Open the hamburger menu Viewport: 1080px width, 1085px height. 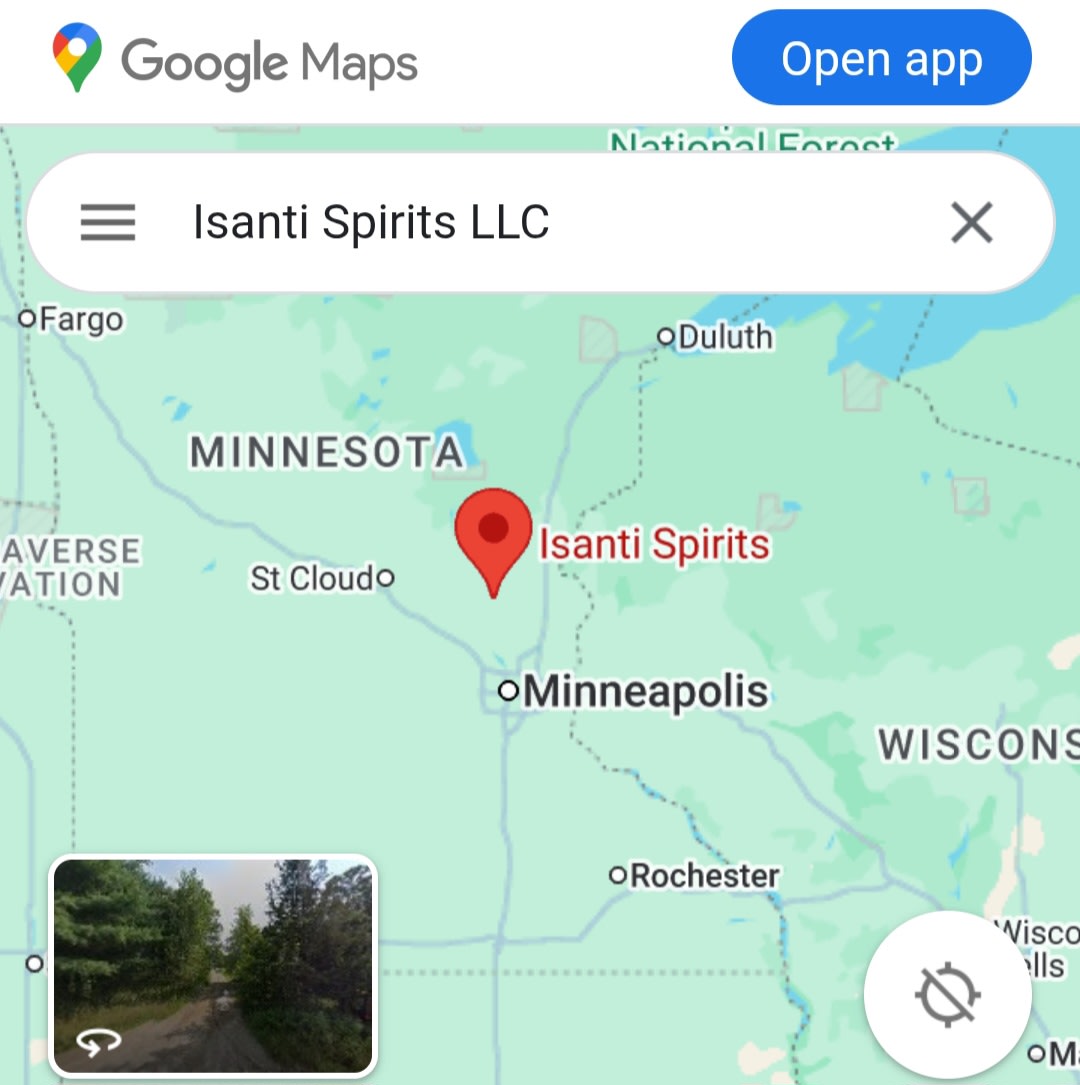pyautogui.click(x=108, y=222)
